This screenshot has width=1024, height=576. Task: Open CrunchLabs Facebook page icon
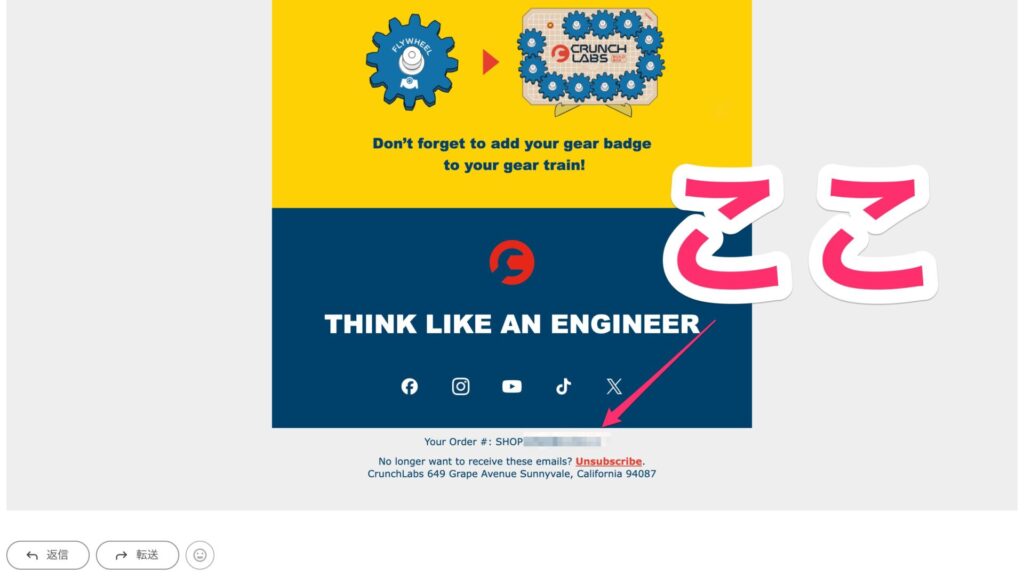(x=409, y=387)
